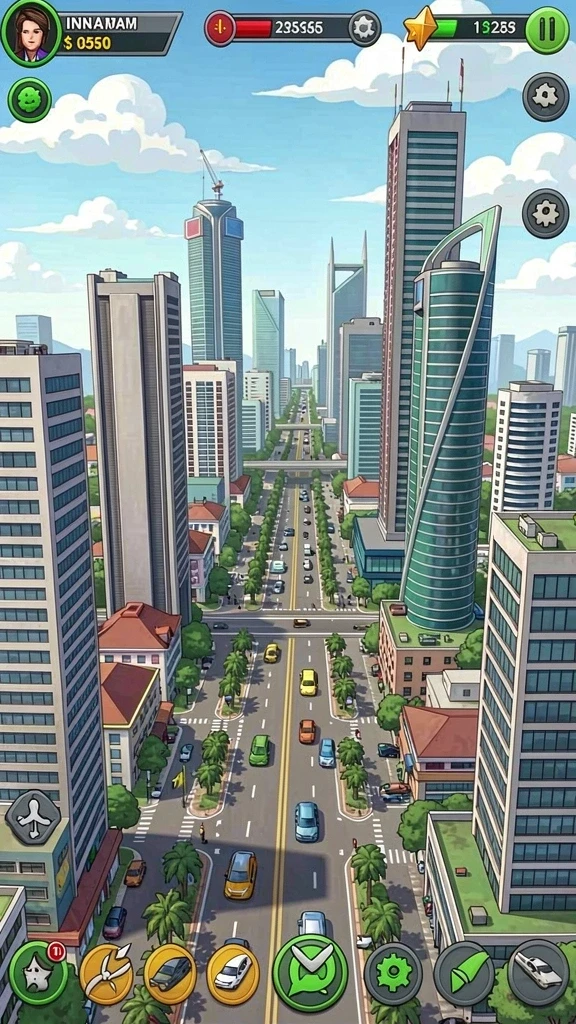This screenshot has height=1024, width=576.
Task: Tap the gold star next to the green bar
Action: click(x=421, y=27)
